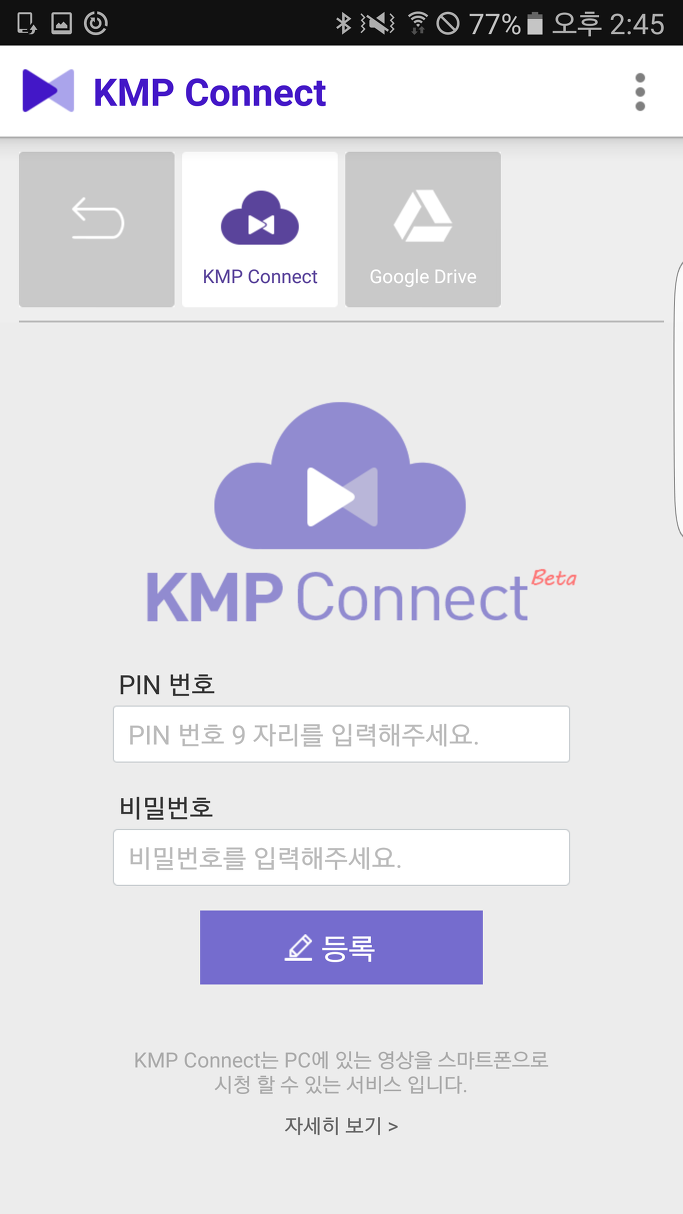
Task: Tap the back arrow tile
Action: (97, 230)
